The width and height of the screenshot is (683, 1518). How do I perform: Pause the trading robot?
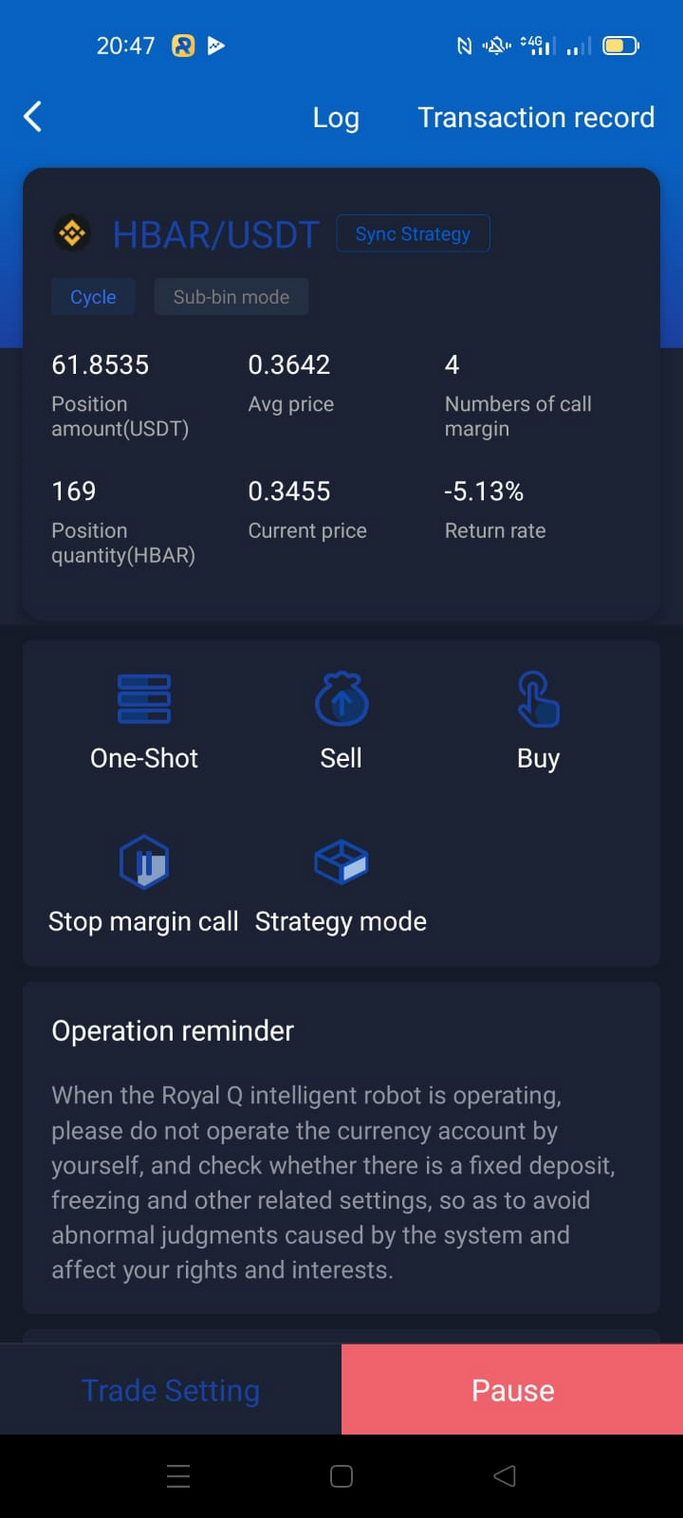tap(512, 1390)
